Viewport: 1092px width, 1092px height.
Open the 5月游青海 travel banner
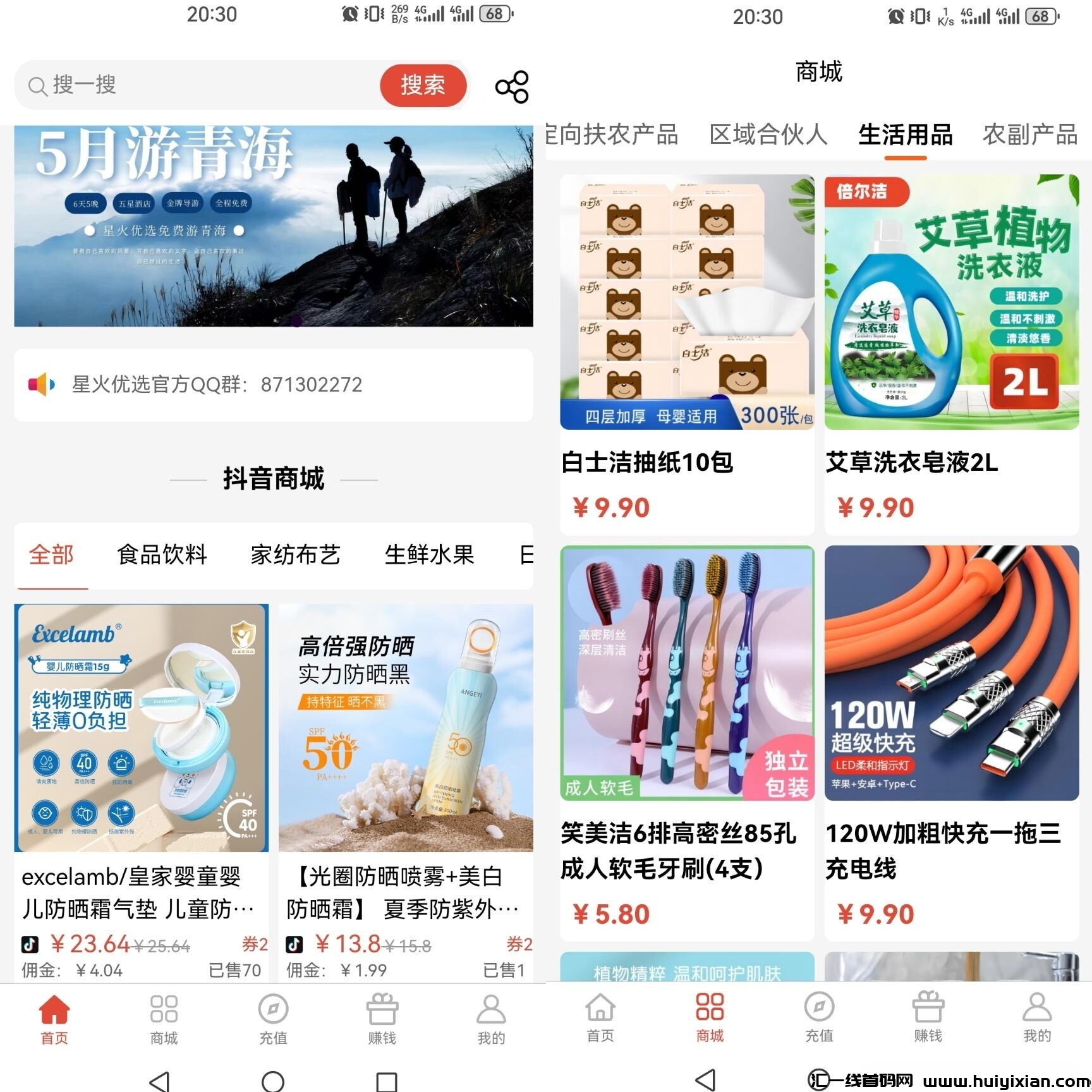[x=273, y=226]
